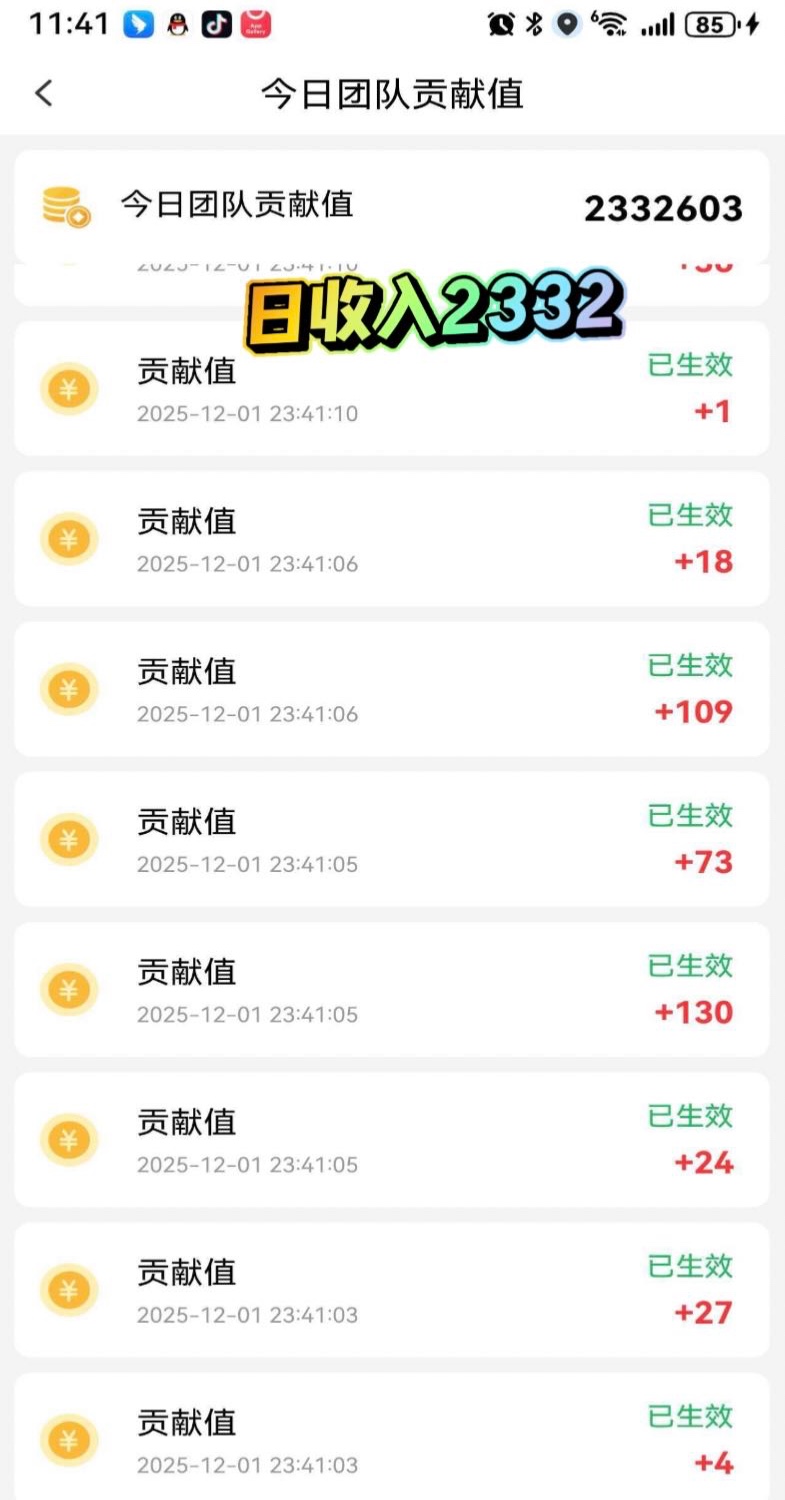Screen dimensions: 785x1500
Task: Expand the 贡献值 entry with +73 value
Action: pos(392,839)
